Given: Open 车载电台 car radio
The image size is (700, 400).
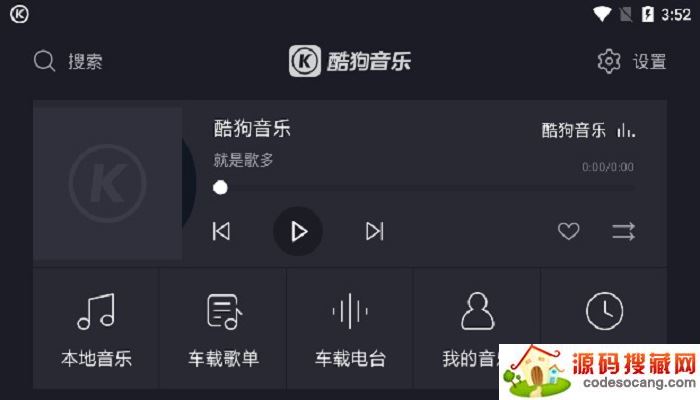Looking at the screenshot, I should click(350, 328).
